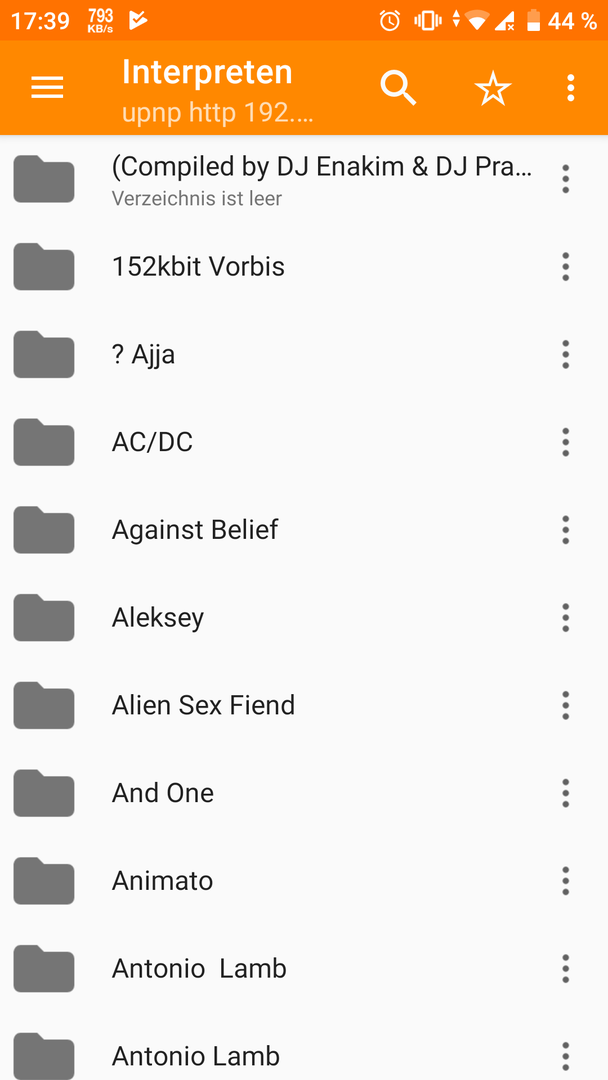Show more options for Against Belief

(565, 530)
